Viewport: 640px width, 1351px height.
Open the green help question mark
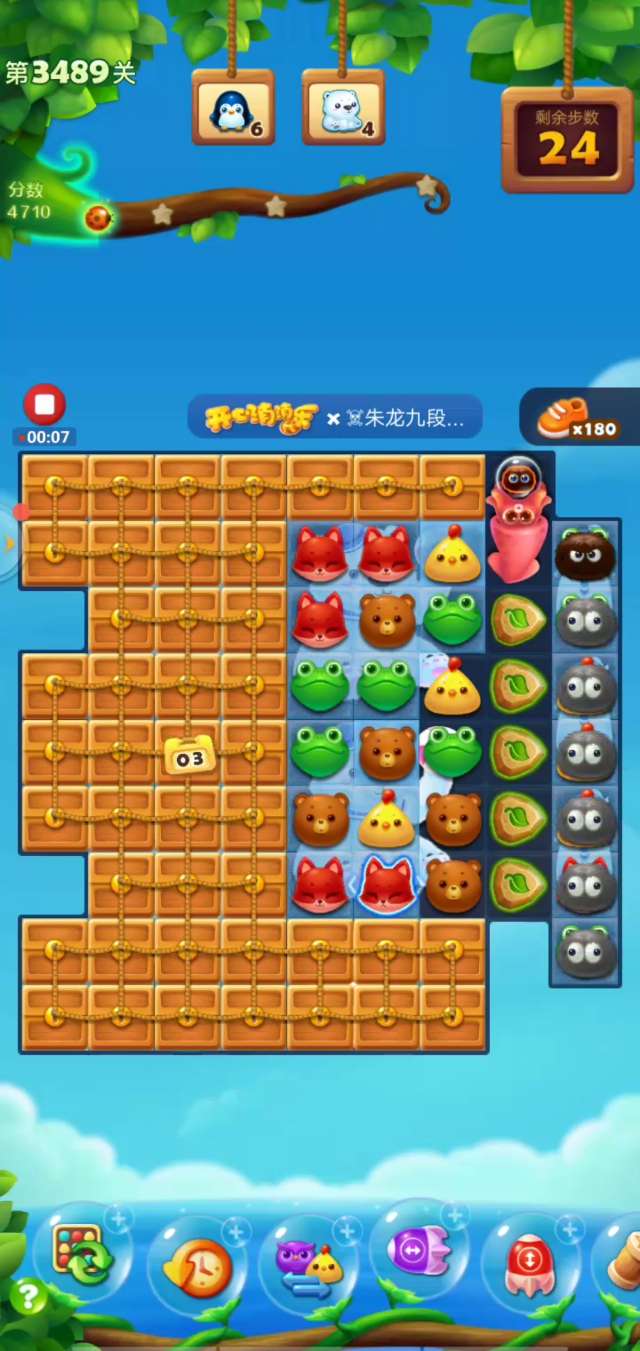pos(27,1297)
